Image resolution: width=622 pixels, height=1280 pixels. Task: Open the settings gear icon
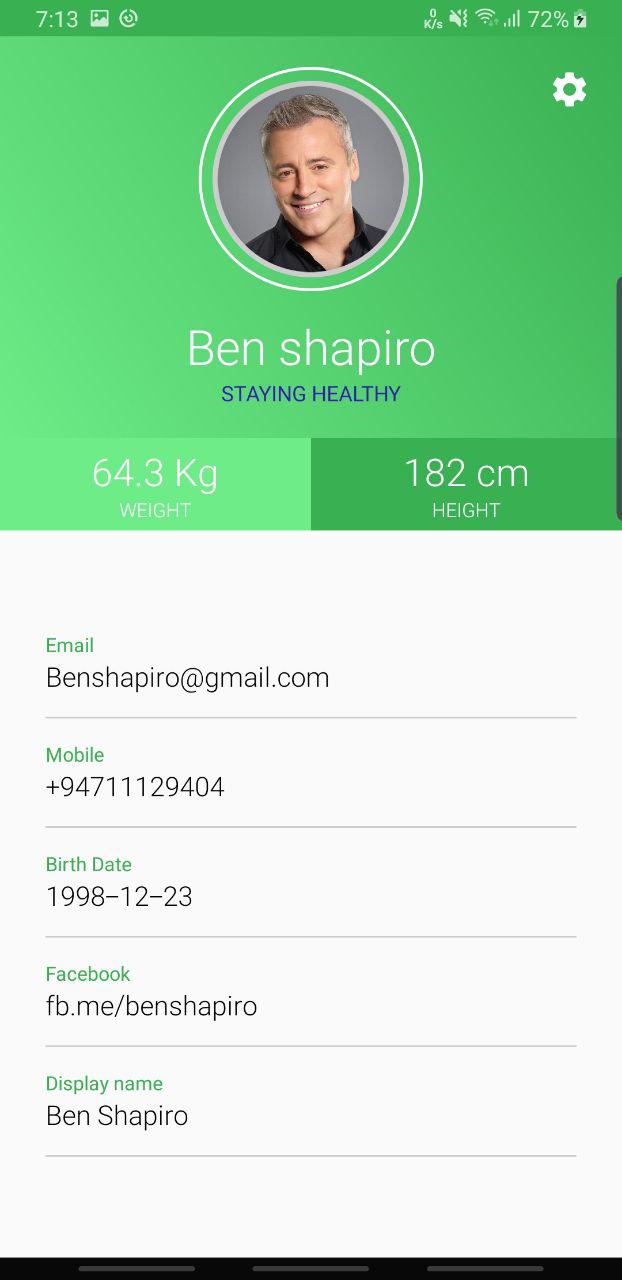click(x=569, y=90)
